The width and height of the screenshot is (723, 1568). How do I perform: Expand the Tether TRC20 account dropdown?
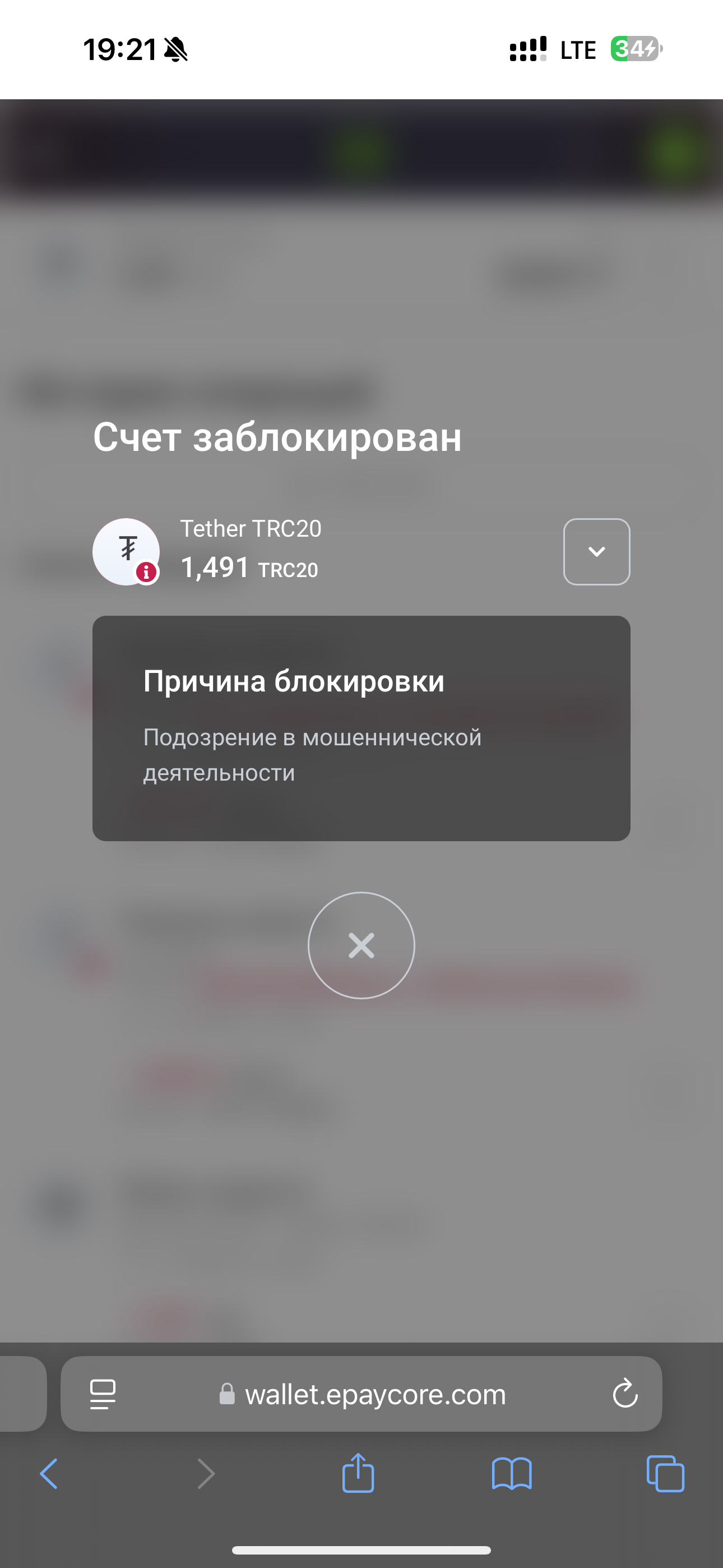click(596, 551)
